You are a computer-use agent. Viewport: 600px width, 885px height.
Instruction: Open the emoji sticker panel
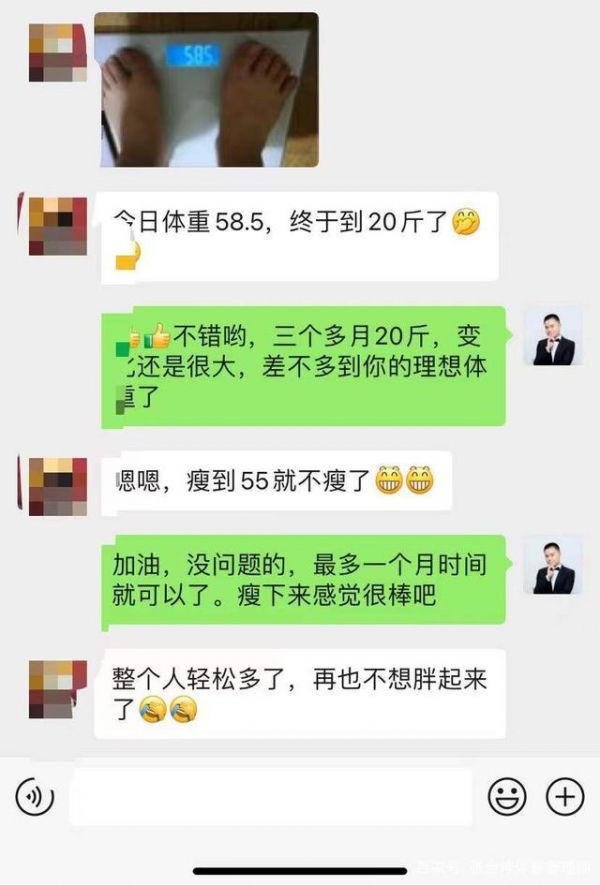point(507,796)
